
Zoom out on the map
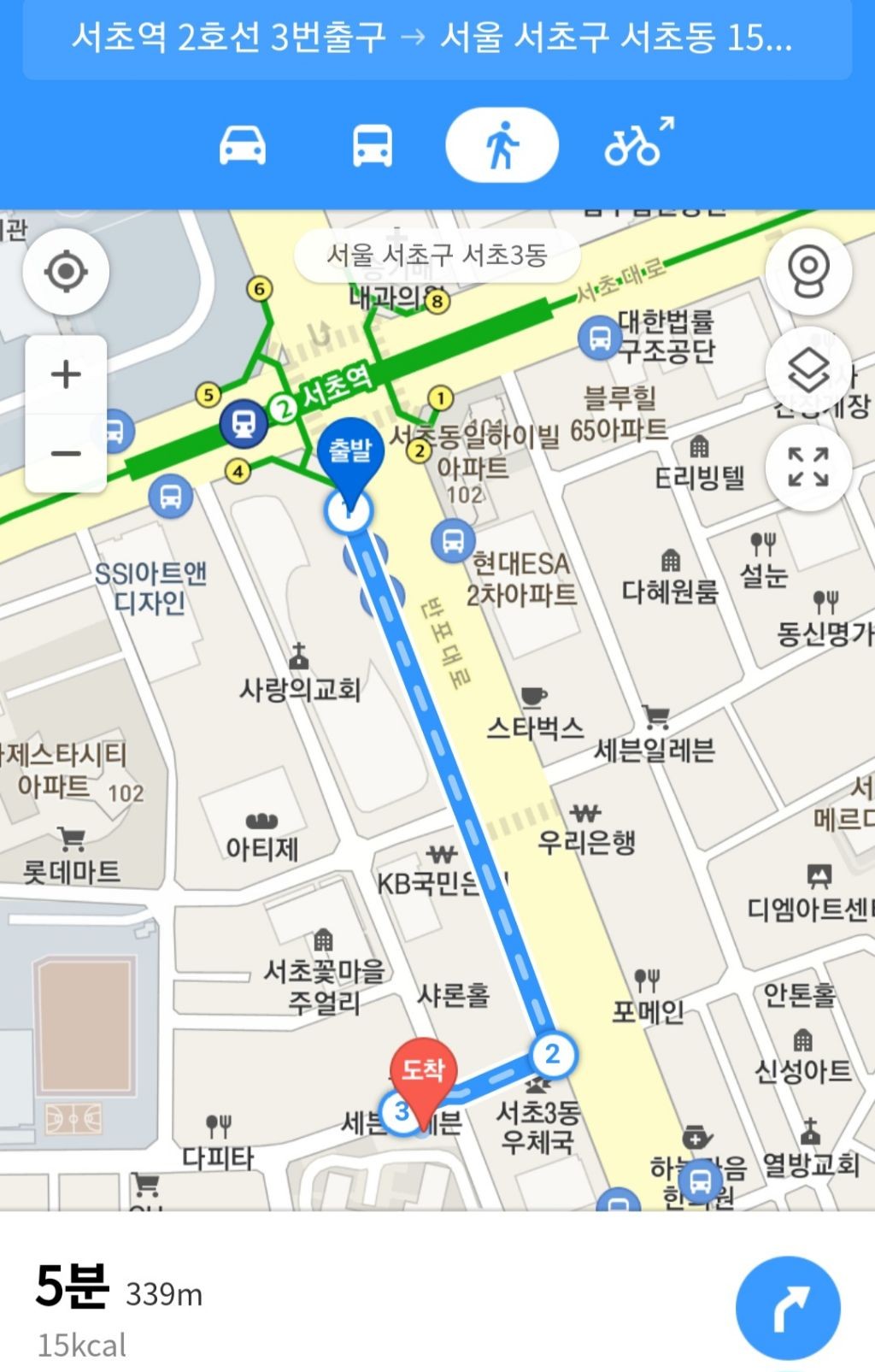point(66,453)
